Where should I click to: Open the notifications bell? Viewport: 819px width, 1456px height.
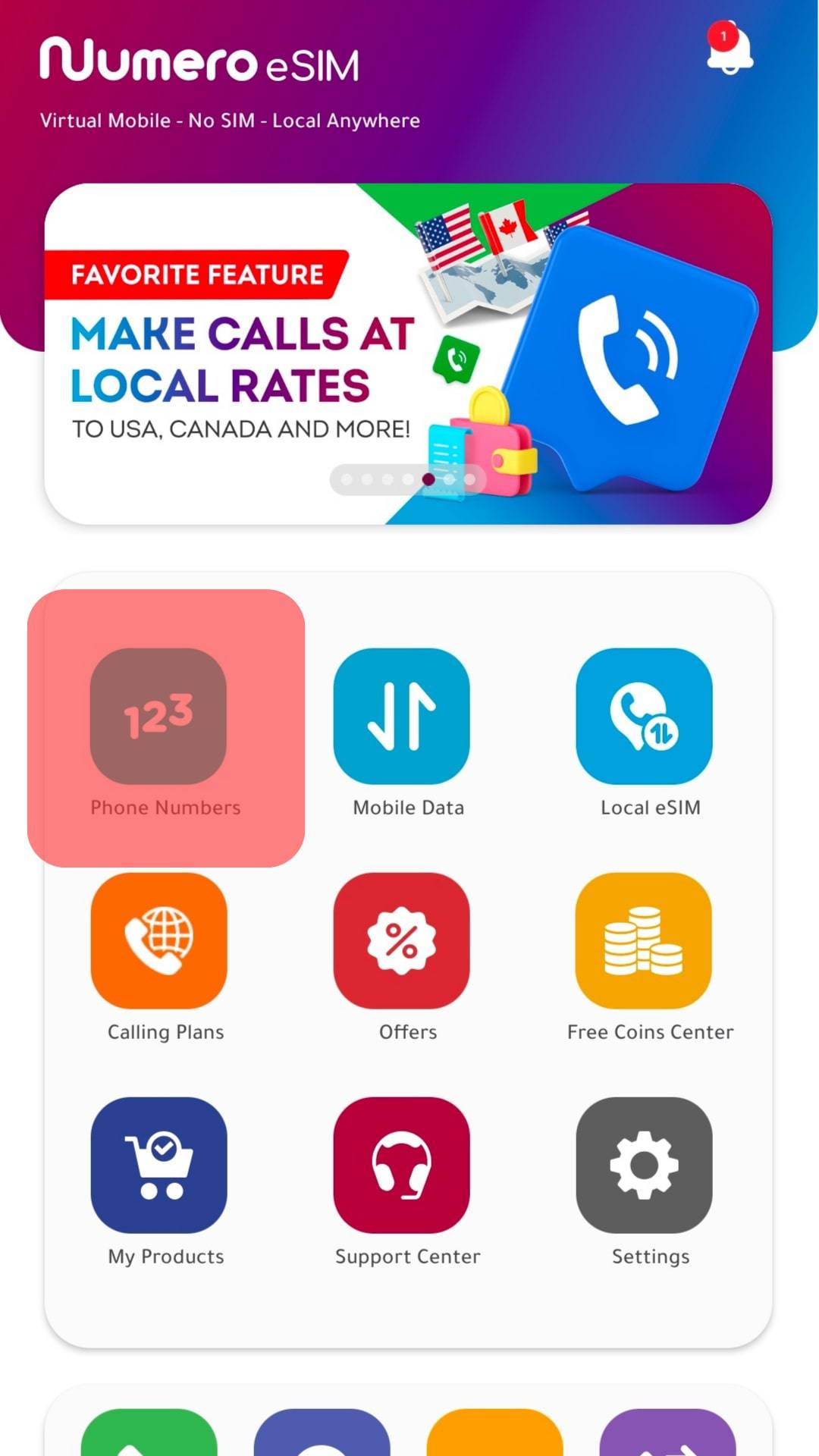point(729,50)
